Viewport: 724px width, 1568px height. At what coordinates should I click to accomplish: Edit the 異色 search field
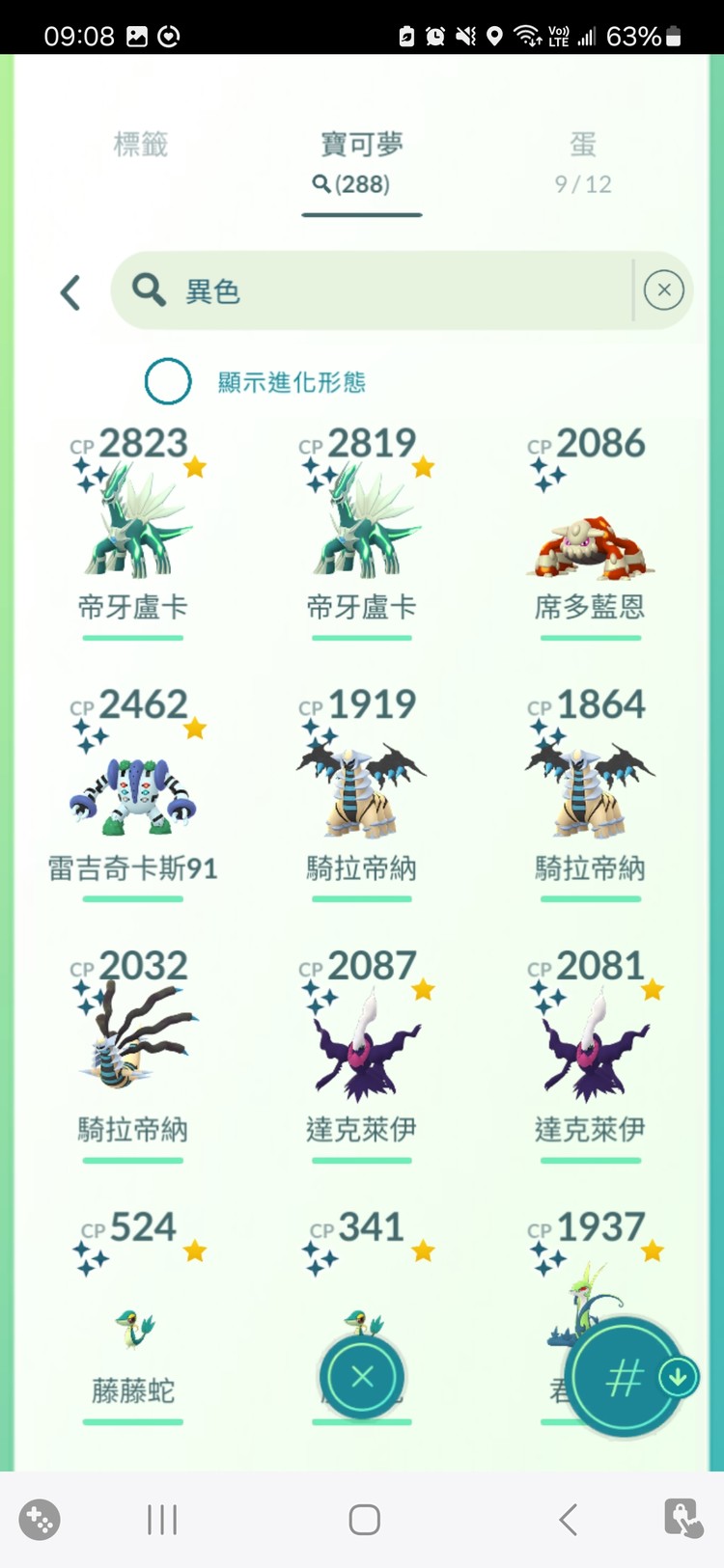pyautogui.click(x=386, y=290)
